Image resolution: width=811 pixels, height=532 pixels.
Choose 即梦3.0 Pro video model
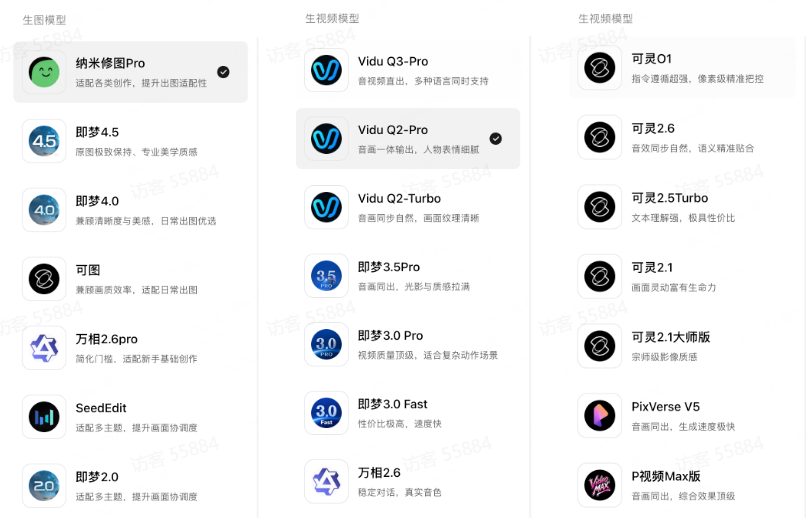click(408, 345)
